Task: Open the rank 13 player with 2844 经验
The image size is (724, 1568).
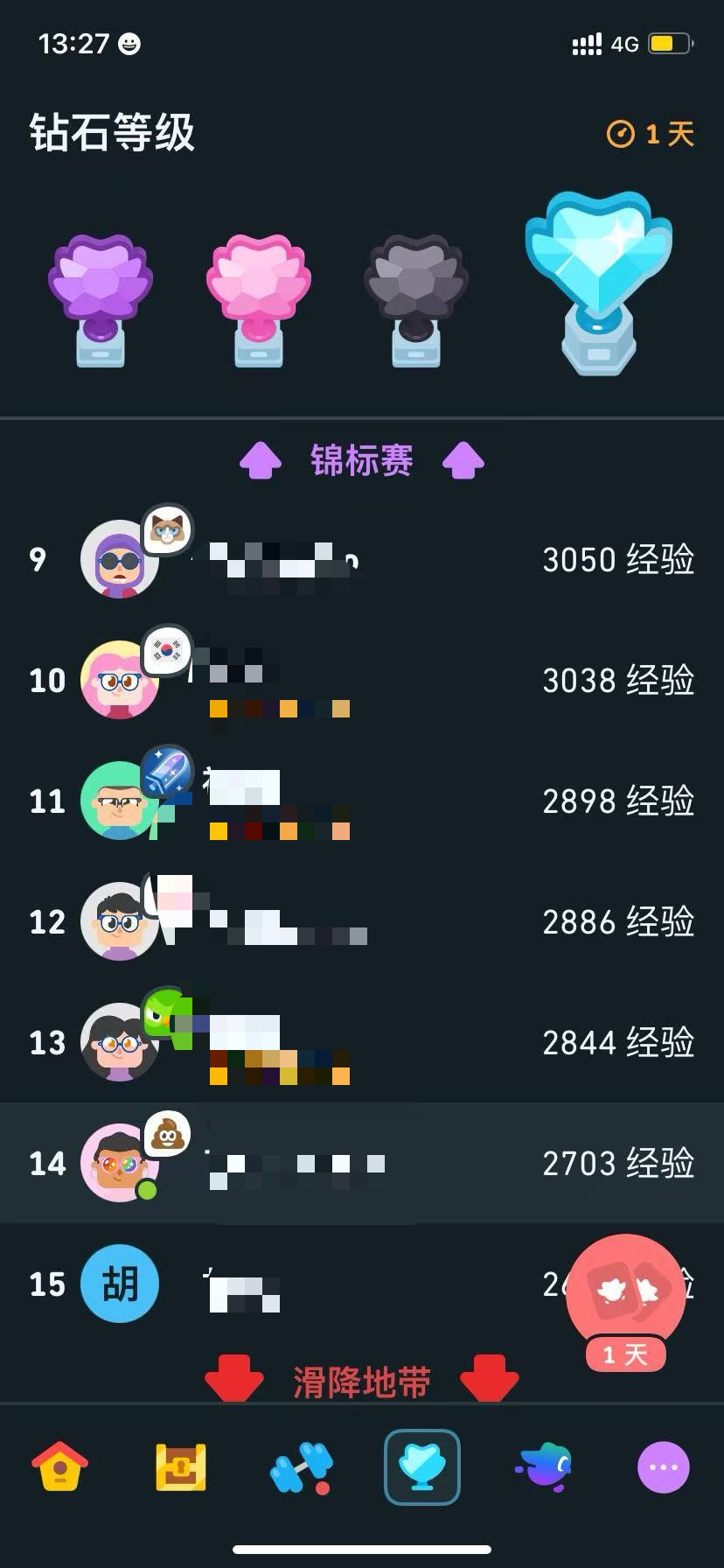Action: tap(362, 1042)
